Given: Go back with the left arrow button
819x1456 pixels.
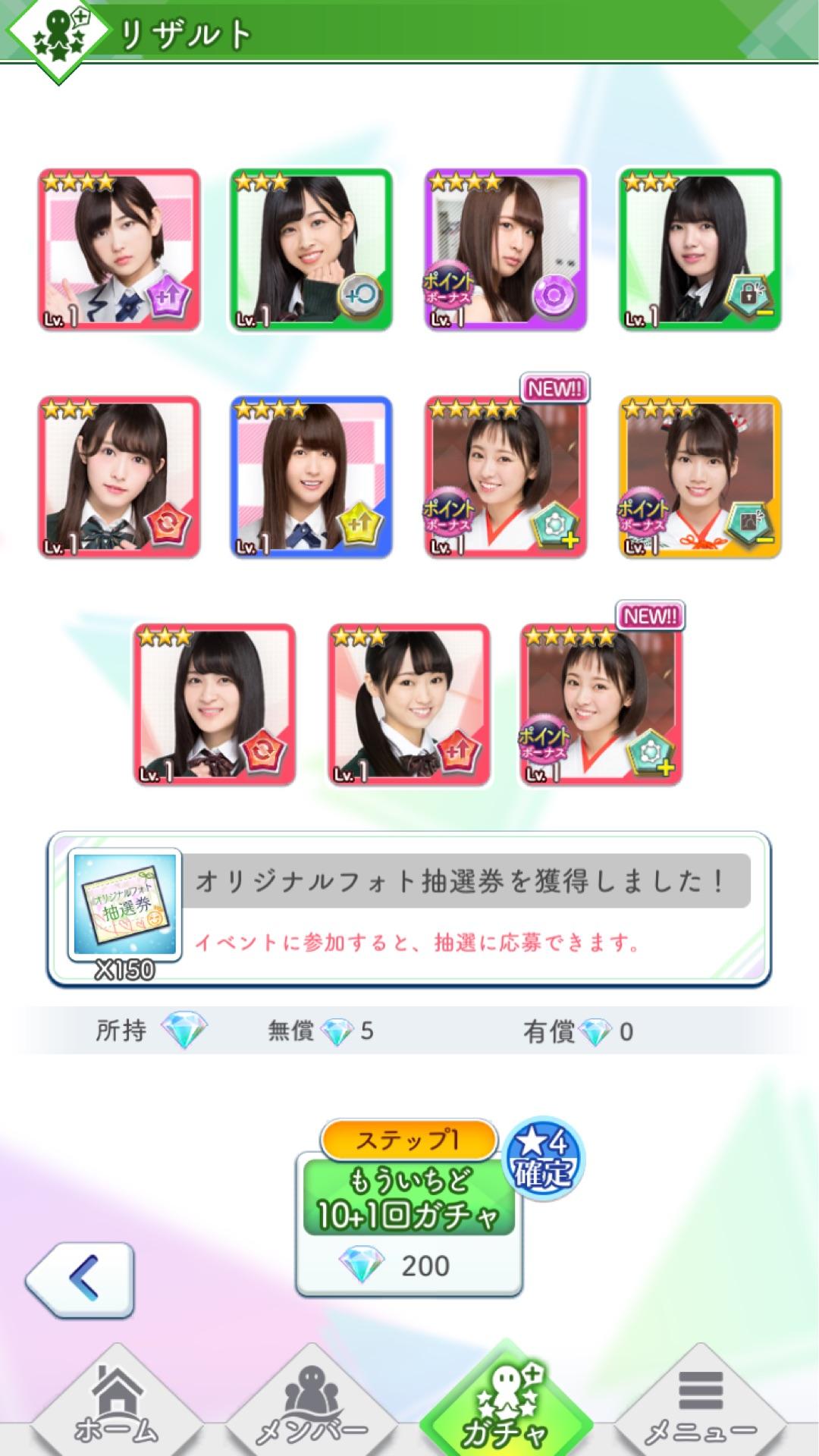Looking at the screenshot, I should click(x=80, y=1280).
